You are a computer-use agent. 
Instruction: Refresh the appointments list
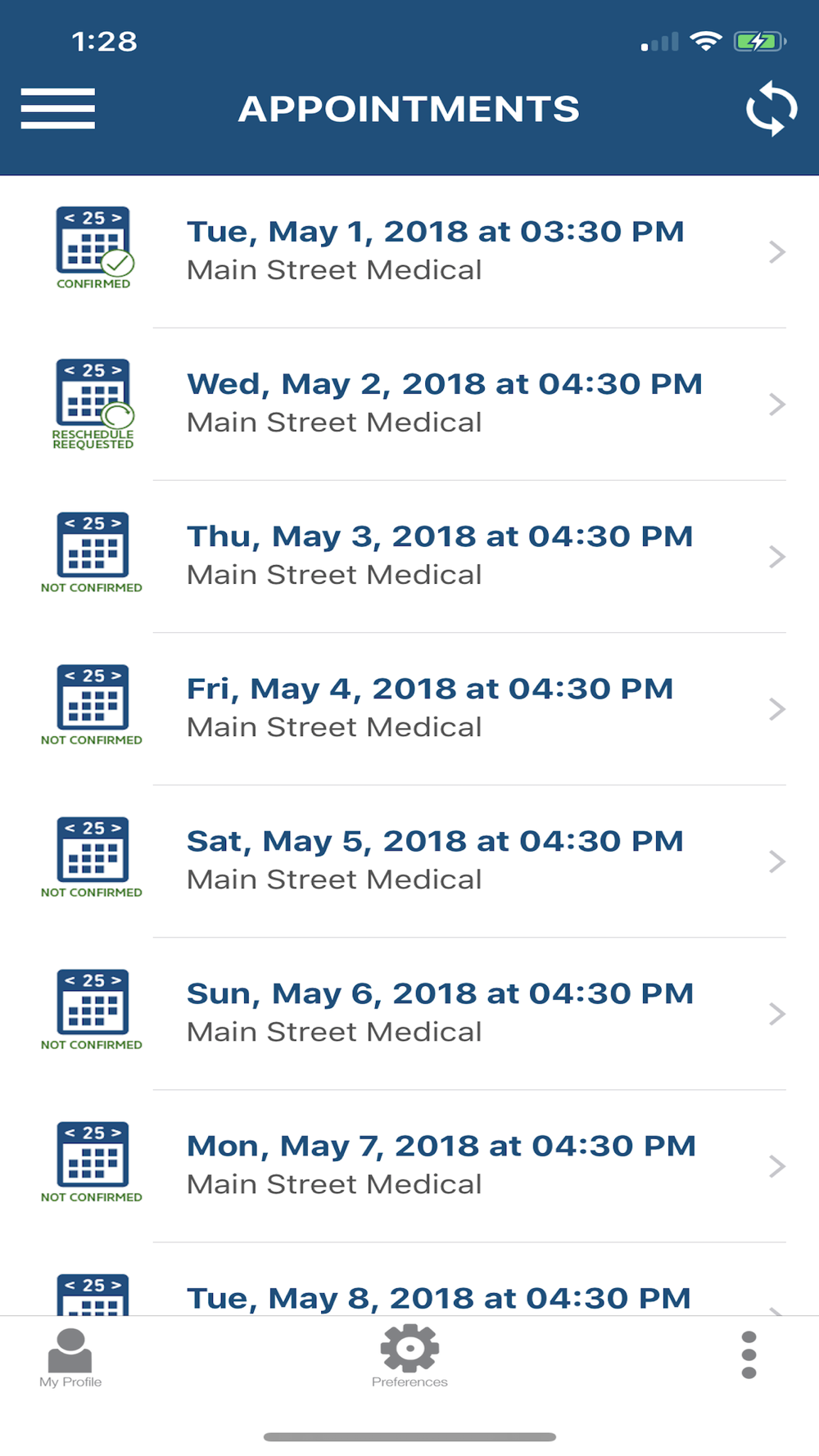771,108
